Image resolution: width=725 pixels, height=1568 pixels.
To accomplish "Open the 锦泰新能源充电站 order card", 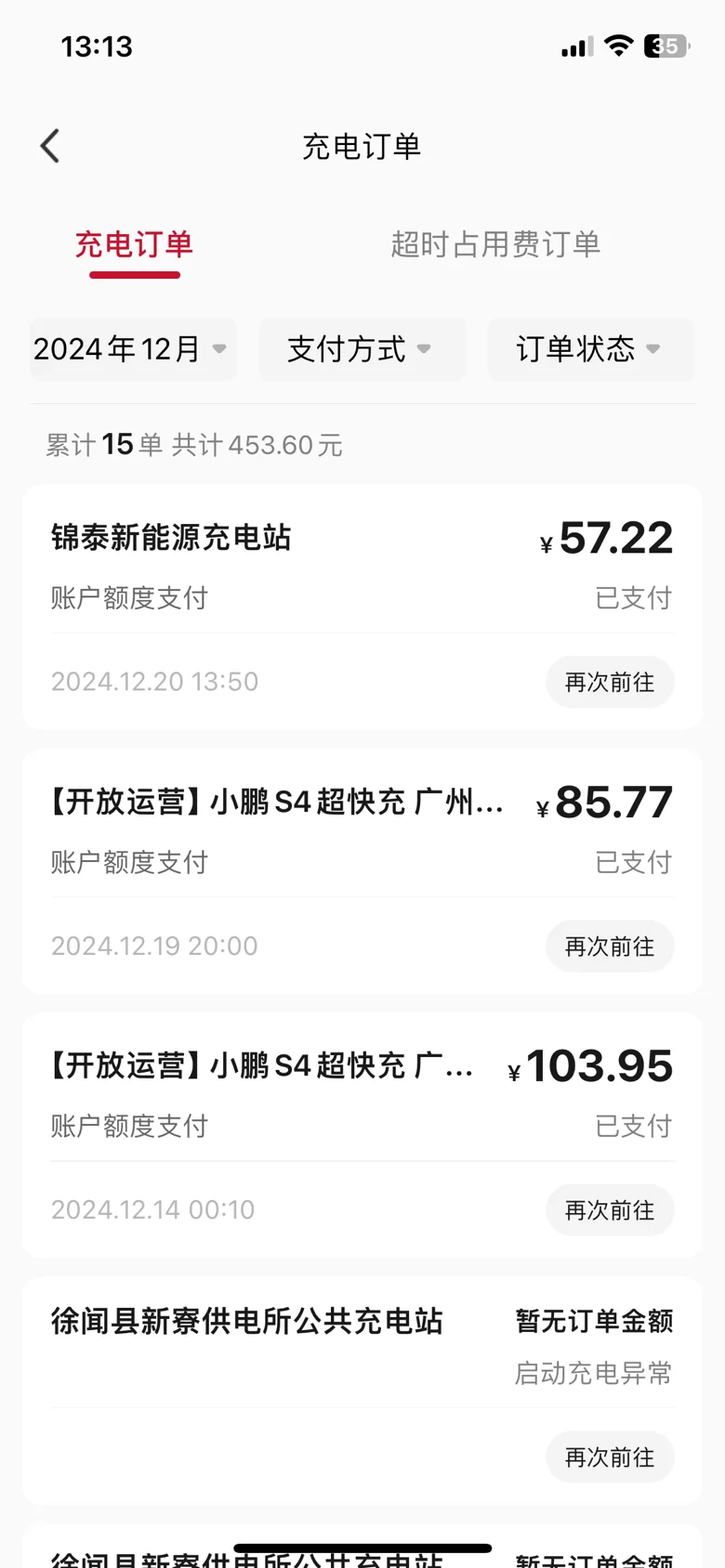I will (x=362, y=607).
